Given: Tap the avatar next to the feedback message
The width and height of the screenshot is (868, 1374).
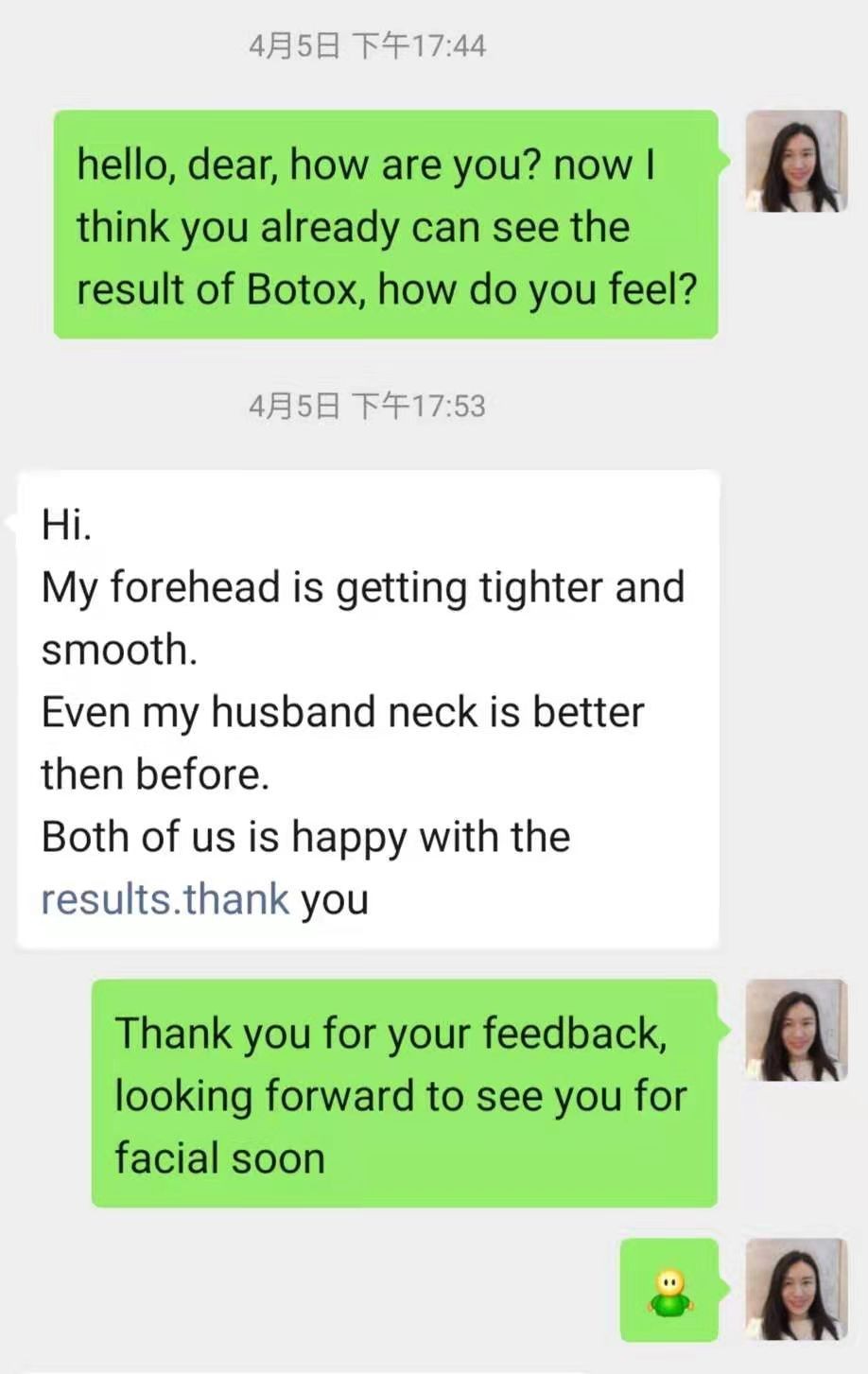Looking at the screenshot, I should tap(796, 1030).
